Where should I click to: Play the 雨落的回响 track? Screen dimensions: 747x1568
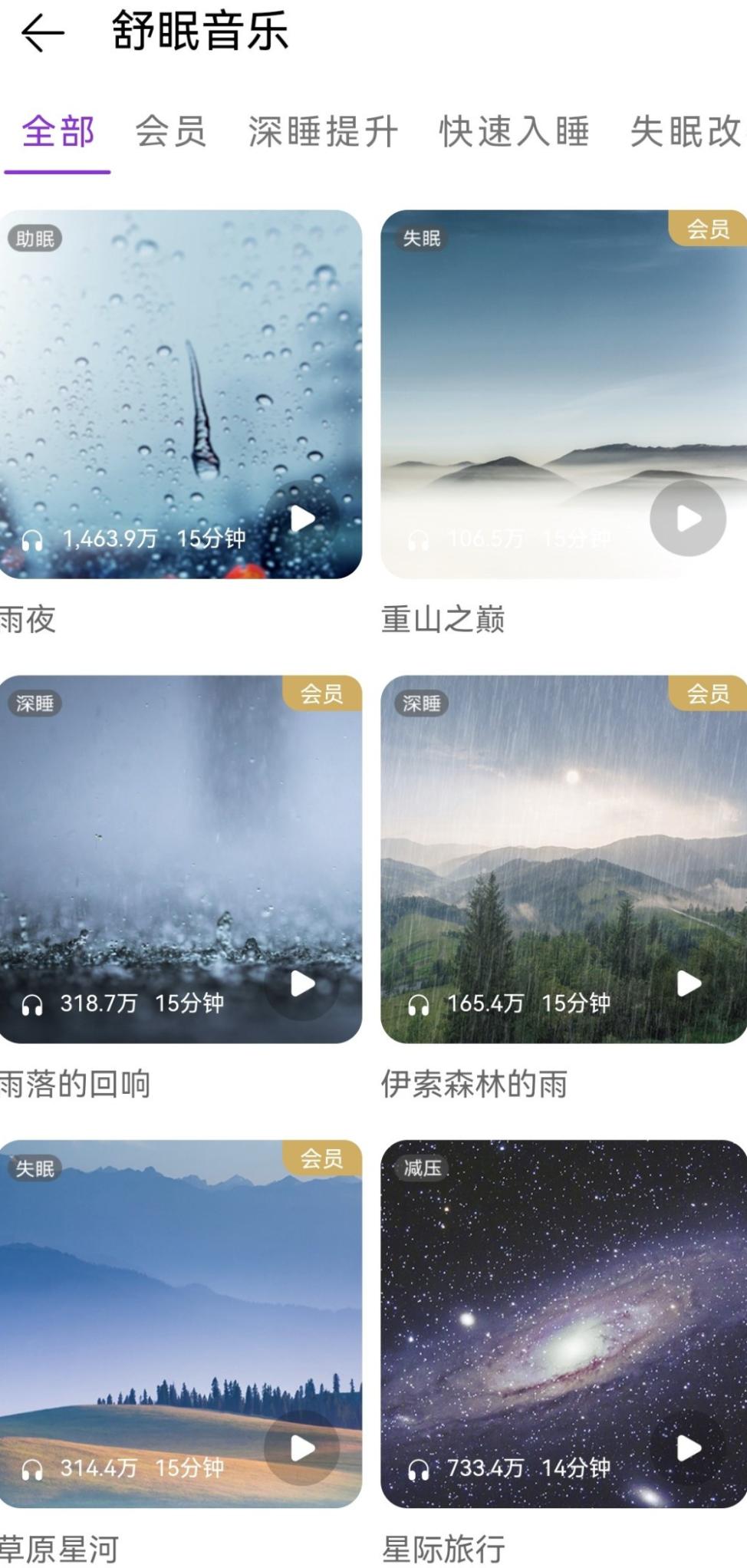click(302, 983)
